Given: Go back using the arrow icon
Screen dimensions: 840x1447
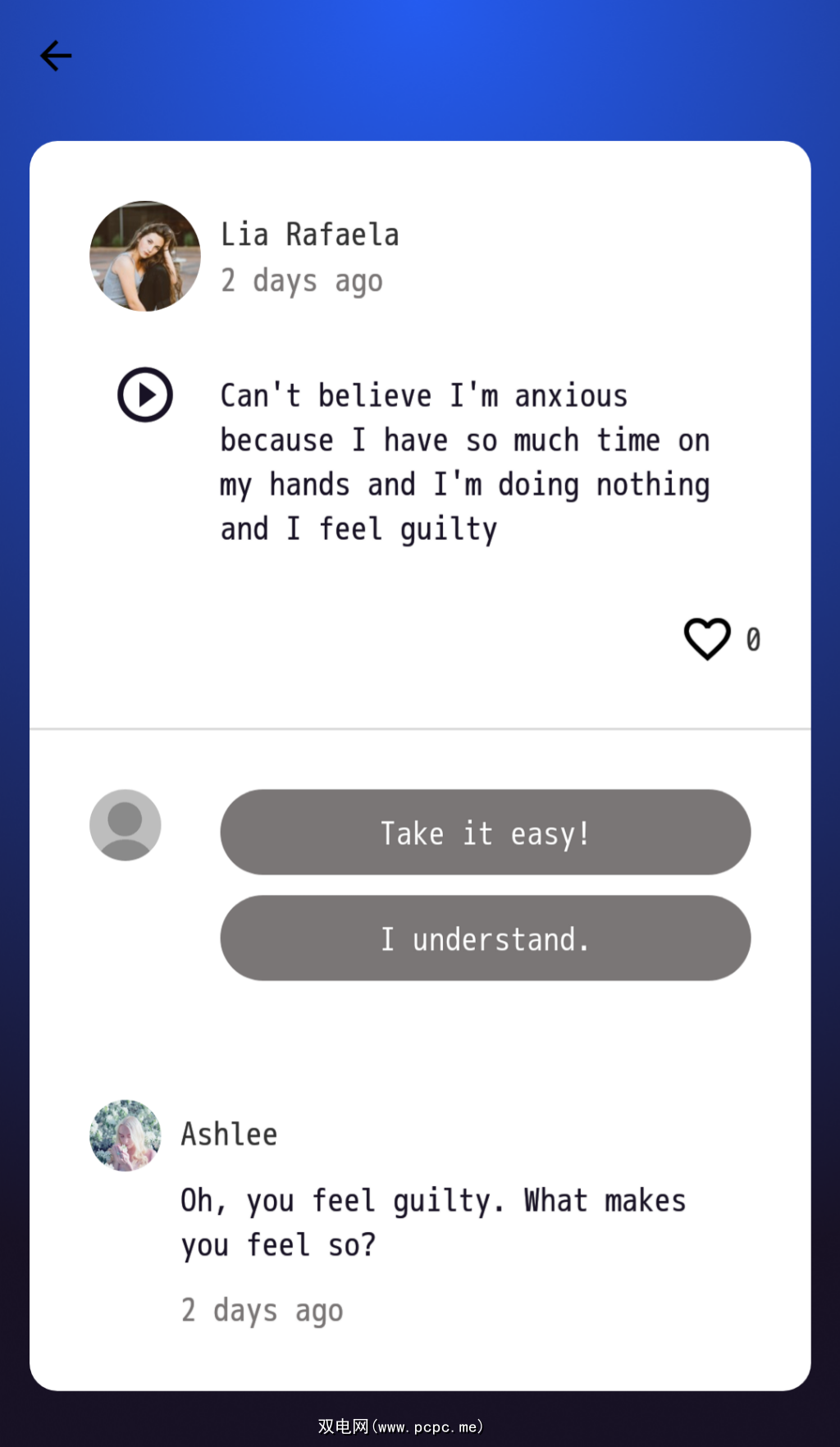Looking at the screenshot, I should pyautogui.click(x=56, y=56).
